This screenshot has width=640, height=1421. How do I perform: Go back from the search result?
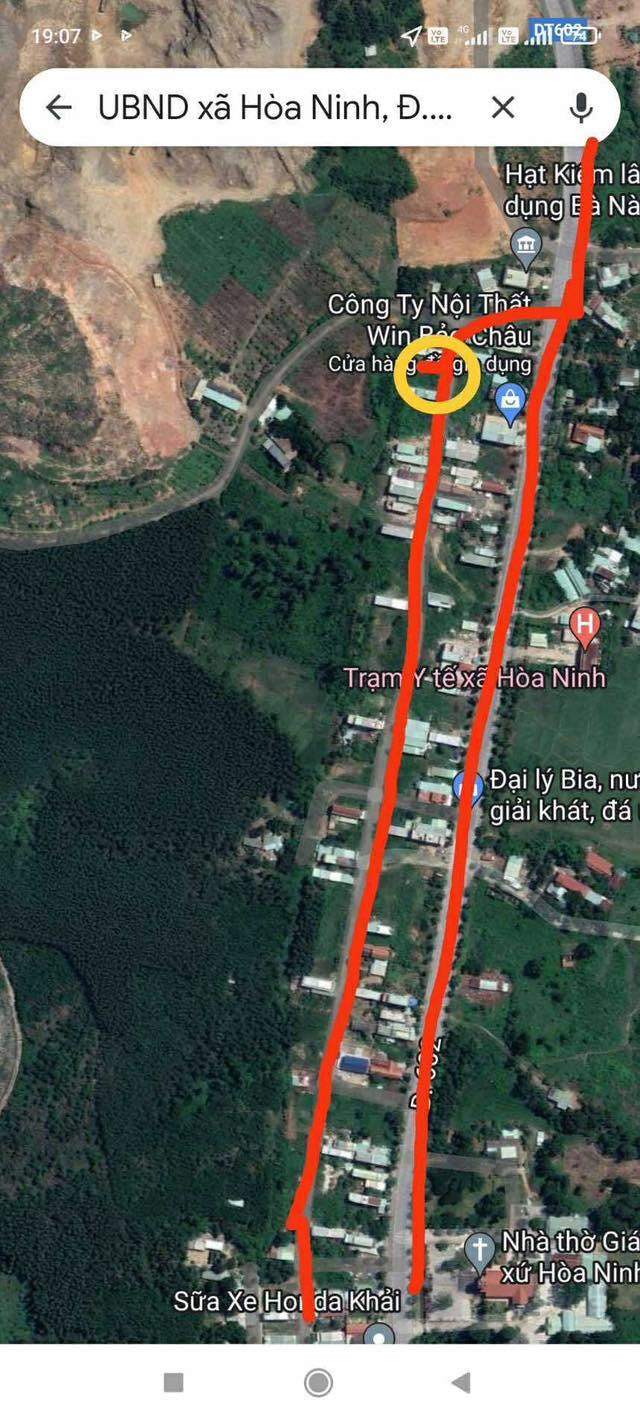(x=59, y=108)
